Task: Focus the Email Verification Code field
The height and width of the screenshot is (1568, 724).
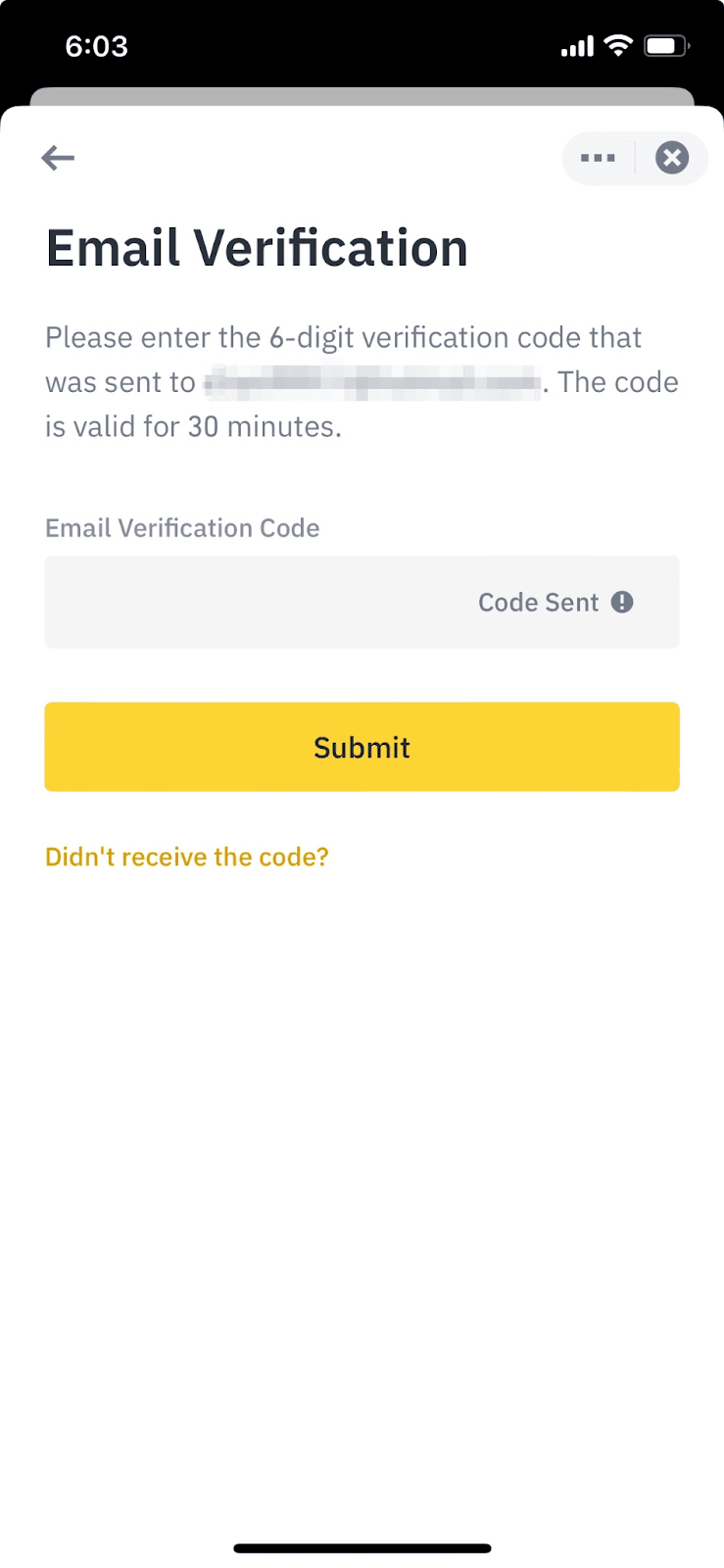Action: click(x=255, y=602)
